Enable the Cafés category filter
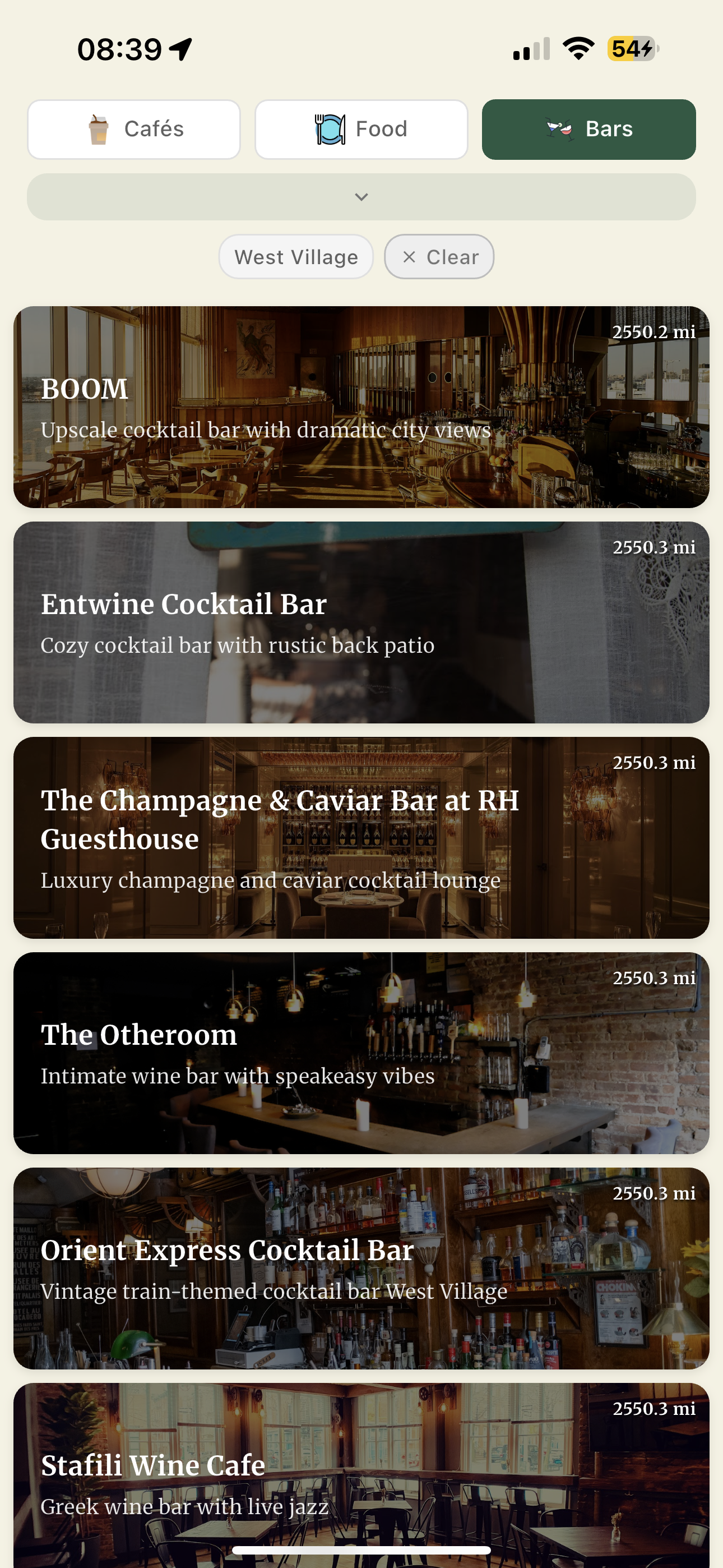 click(134, 128)
